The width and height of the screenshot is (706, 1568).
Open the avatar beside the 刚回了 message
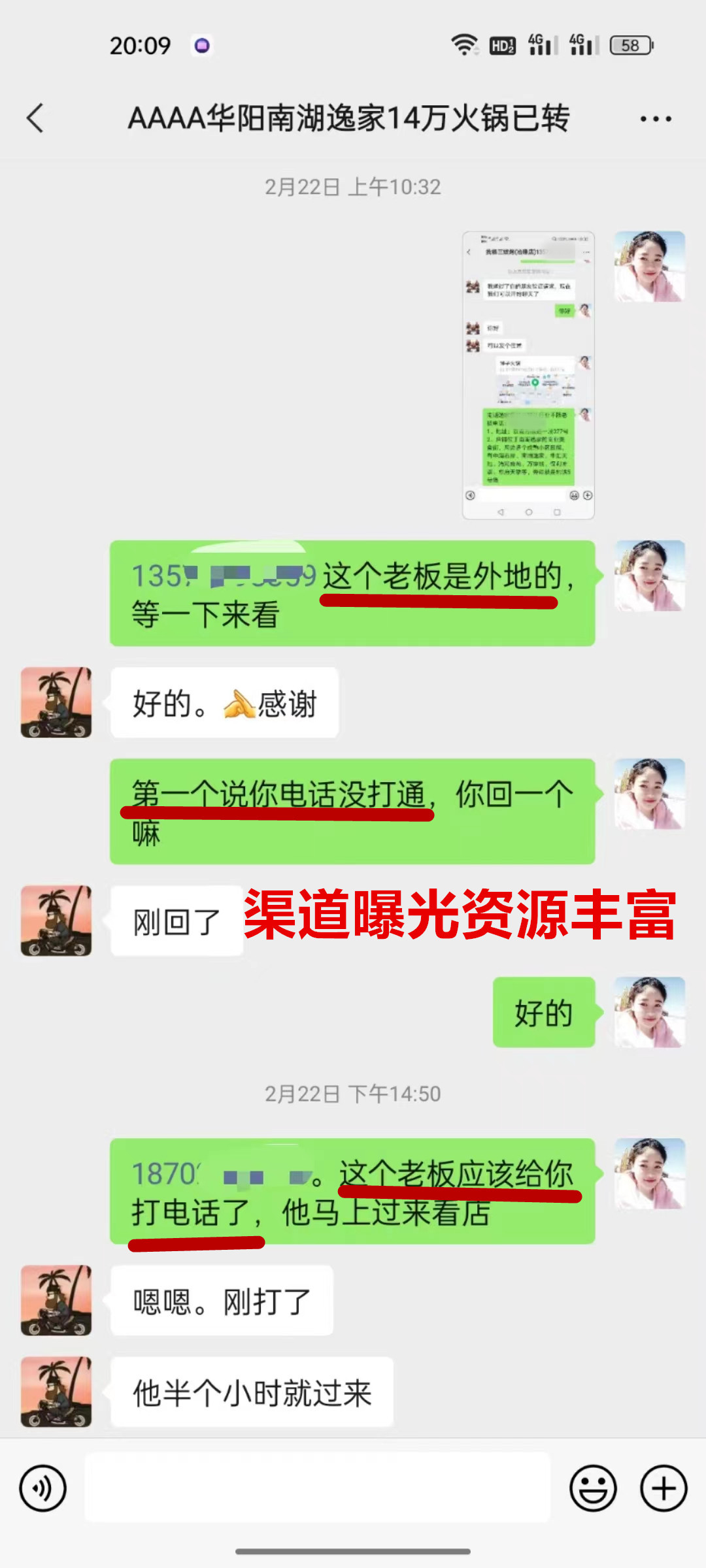56,921
